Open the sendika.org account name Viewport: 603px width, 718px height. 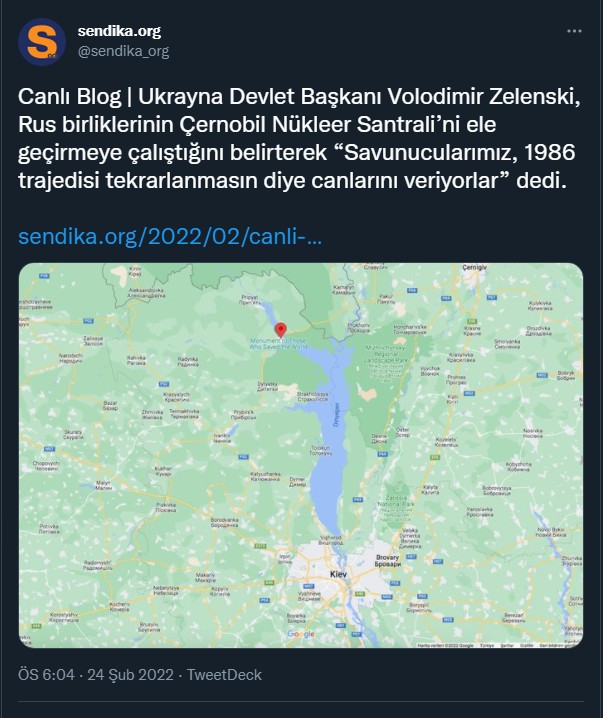119,31
